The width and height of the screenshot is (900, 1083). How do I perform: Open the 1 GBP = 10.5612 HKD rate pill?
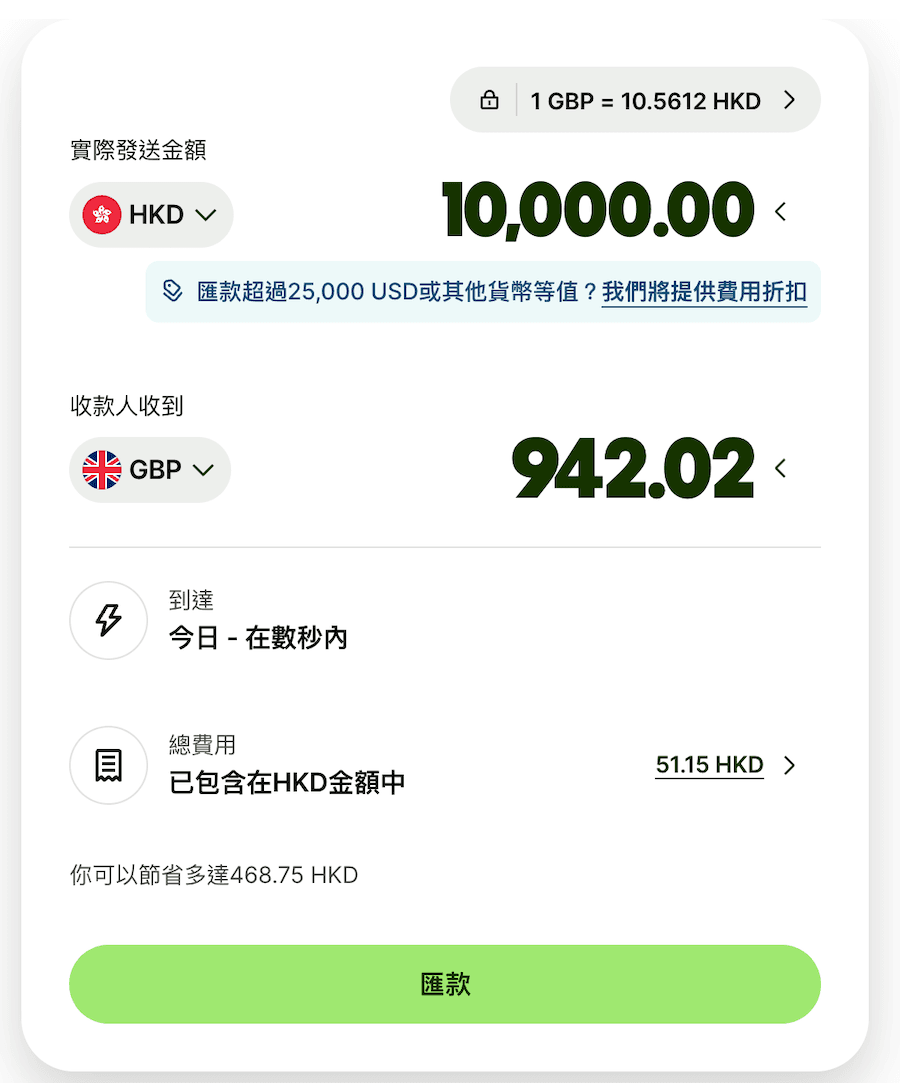click(x=635, y=99)
